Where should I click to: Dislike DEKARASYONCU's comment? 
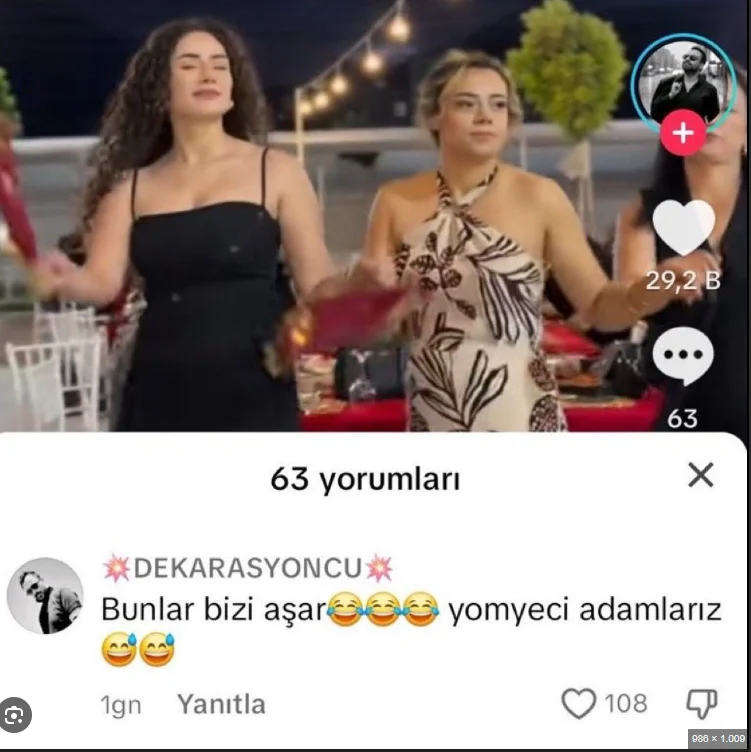point(701,704)
